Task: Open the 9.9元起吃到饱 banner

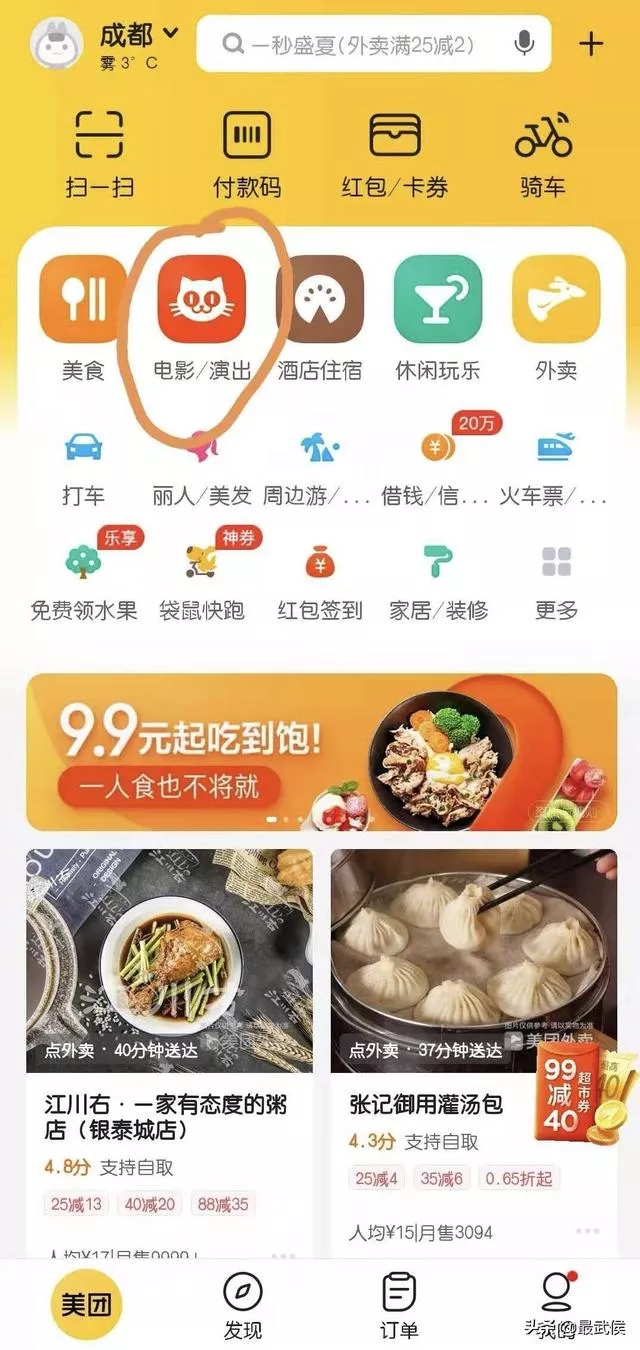Action: (x=320, y=752)
